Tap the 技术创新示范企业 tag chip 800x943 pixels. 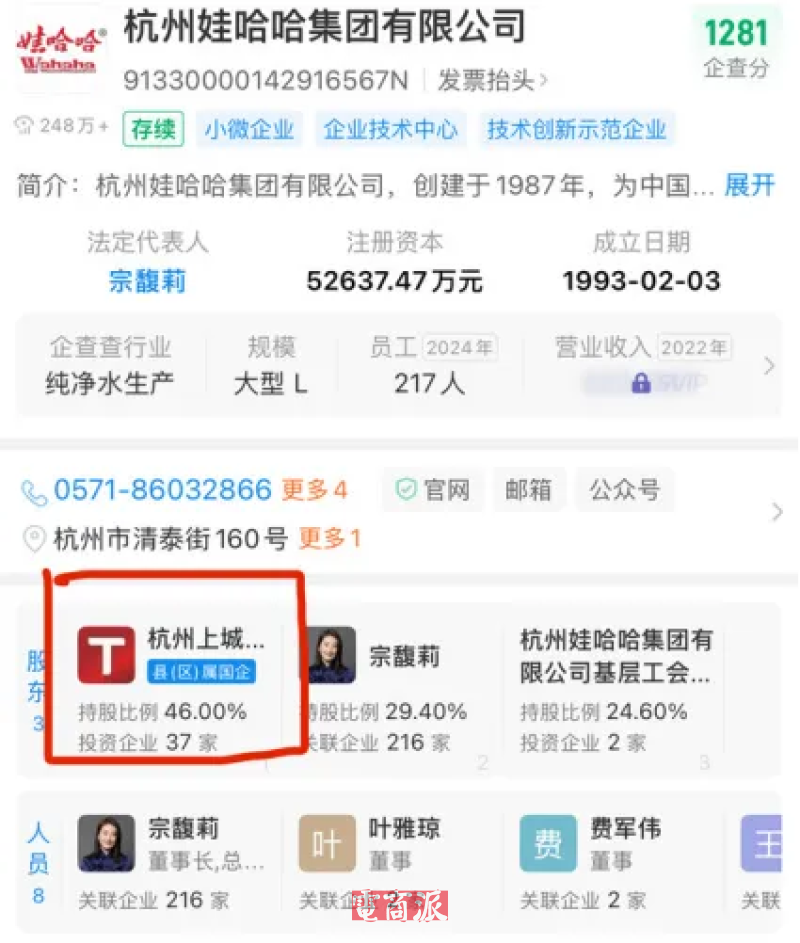tap(576, 130)
